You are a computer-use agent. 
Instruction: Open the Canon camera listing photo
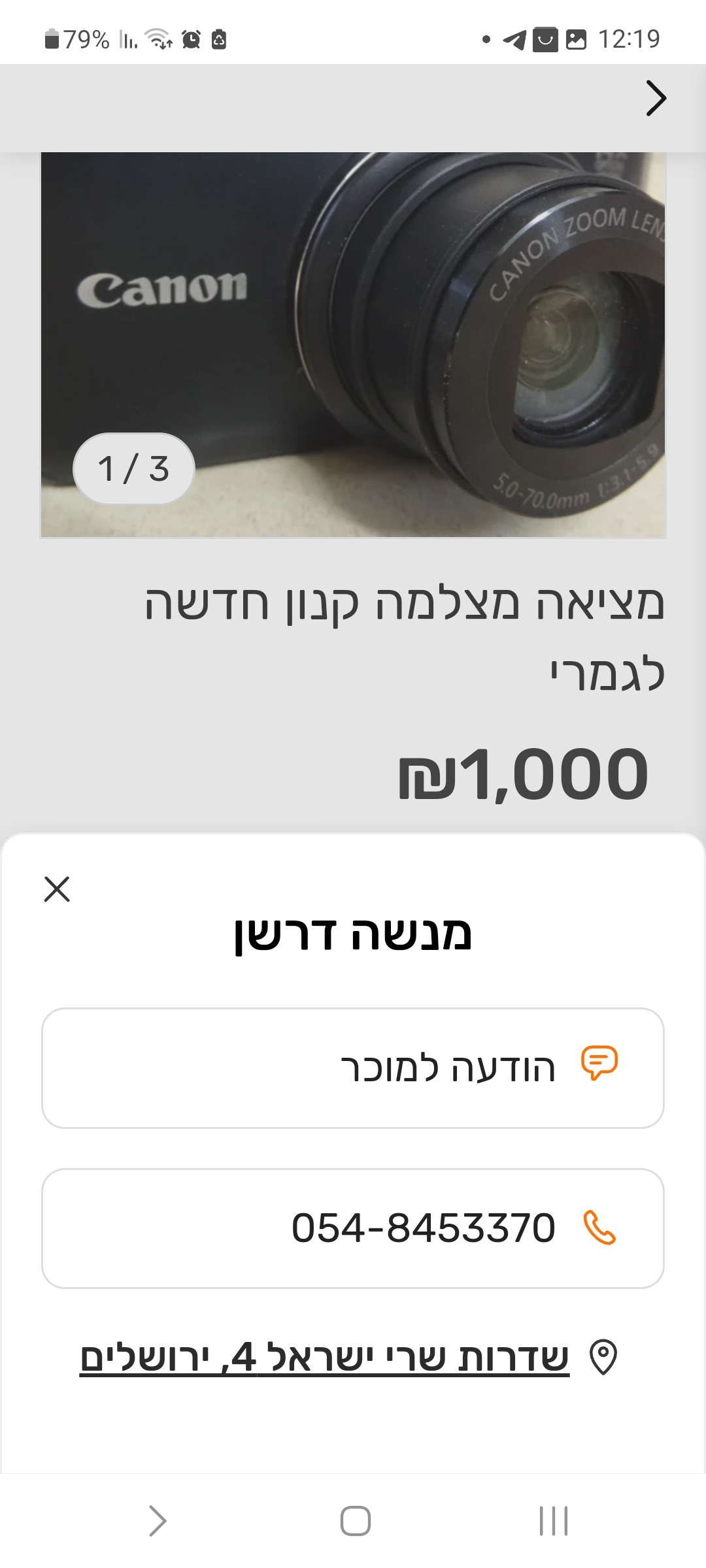(353, 345)
